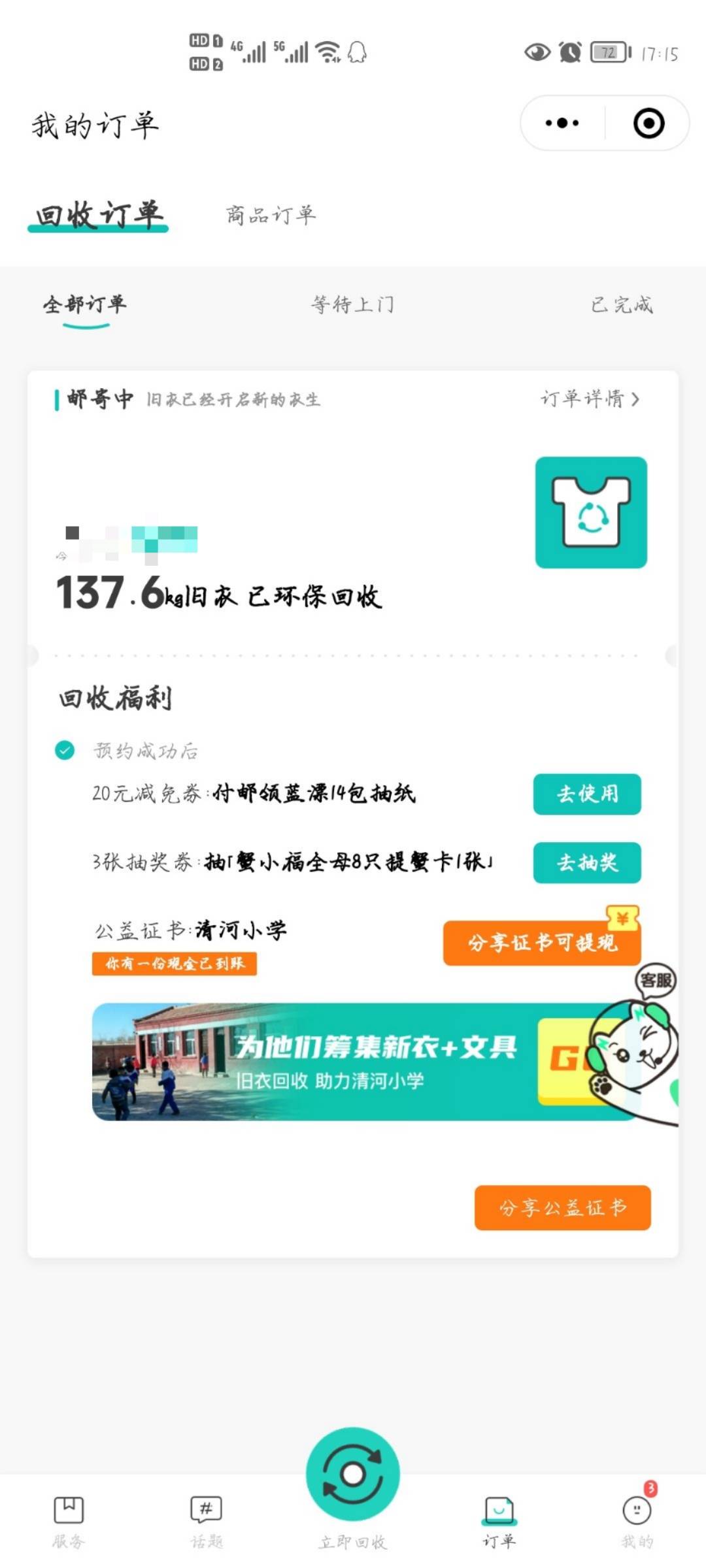Tap 分享证书可提现 button
The height and width of the screenshot is (1568, 706).
coord(541,943)
